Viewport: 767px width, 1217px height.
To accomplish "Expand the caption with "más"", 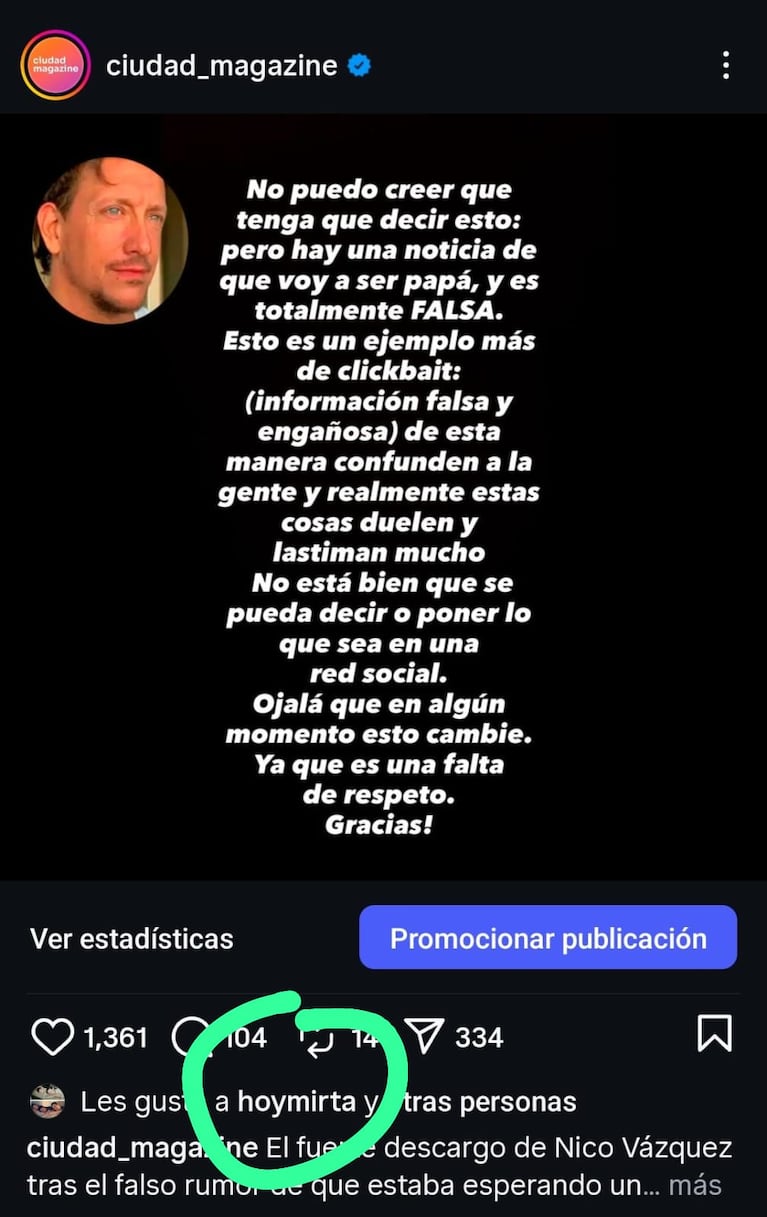I will [694, 1185].
